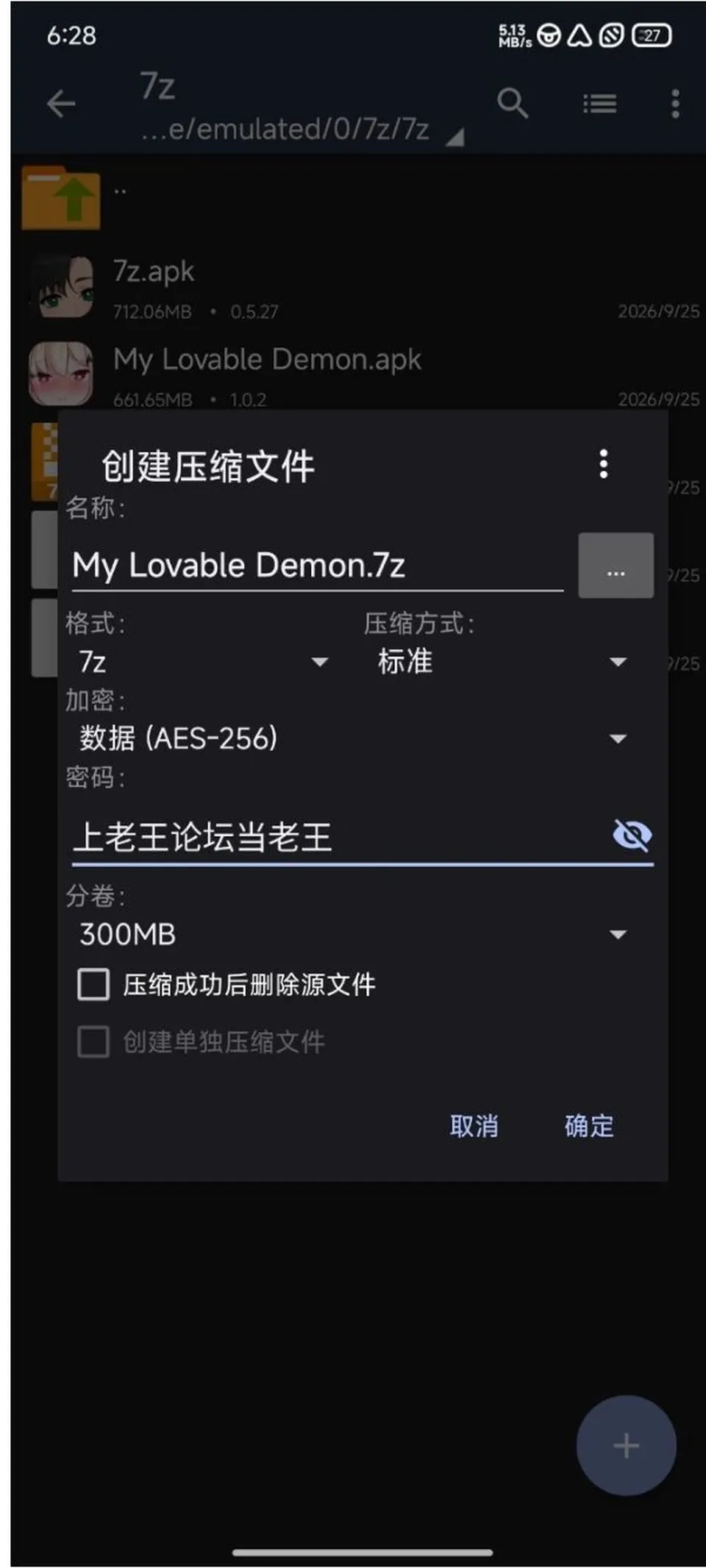The width and height of the screenshot is (706, 1568).
Task: Tap the browse "..." button beside the name
Action: (616, 565)
